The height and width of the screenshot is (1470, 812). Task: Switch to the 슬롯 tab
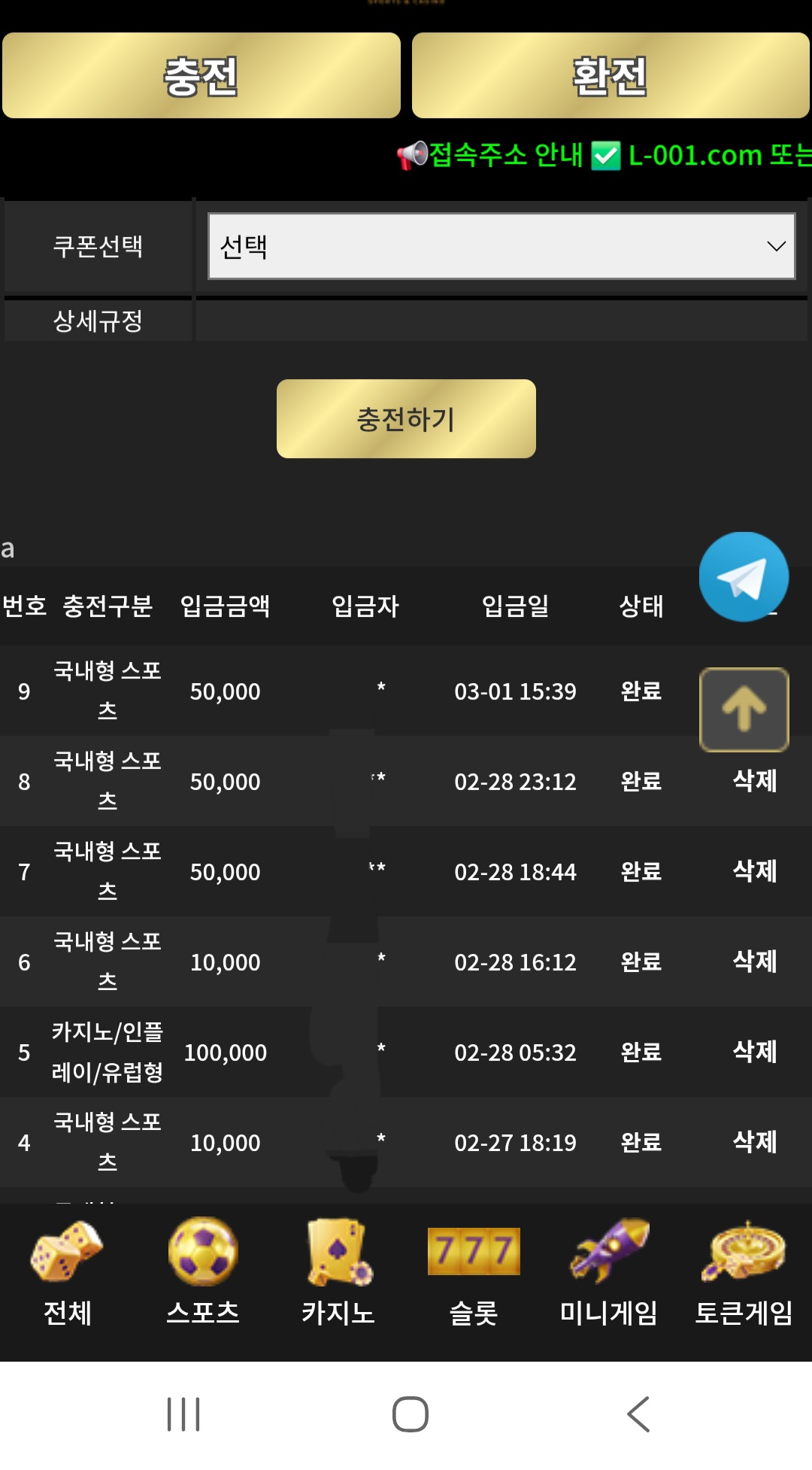point(474,1271)
